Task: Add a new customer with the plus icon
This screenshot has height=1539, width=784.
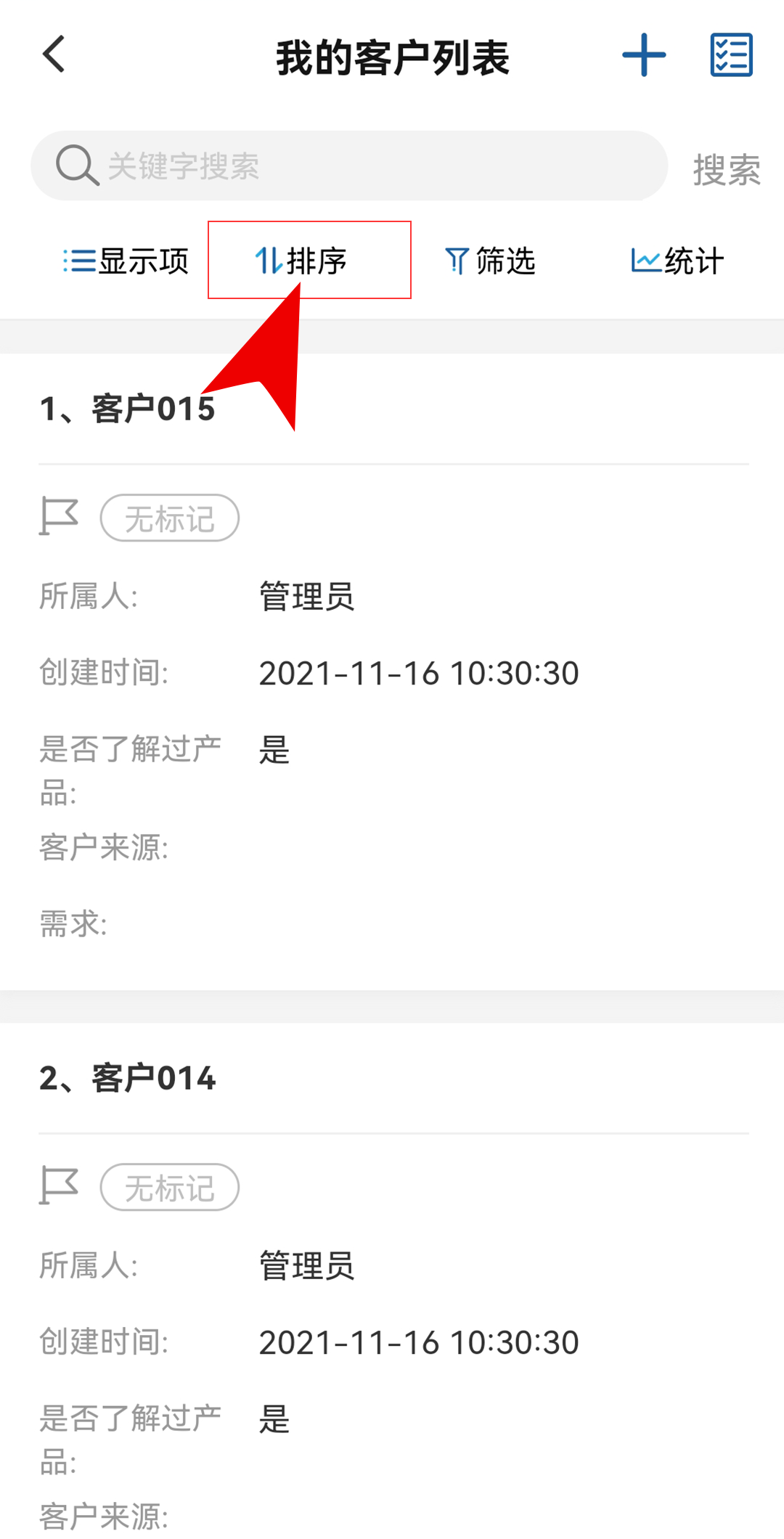Action: (644, 55)
